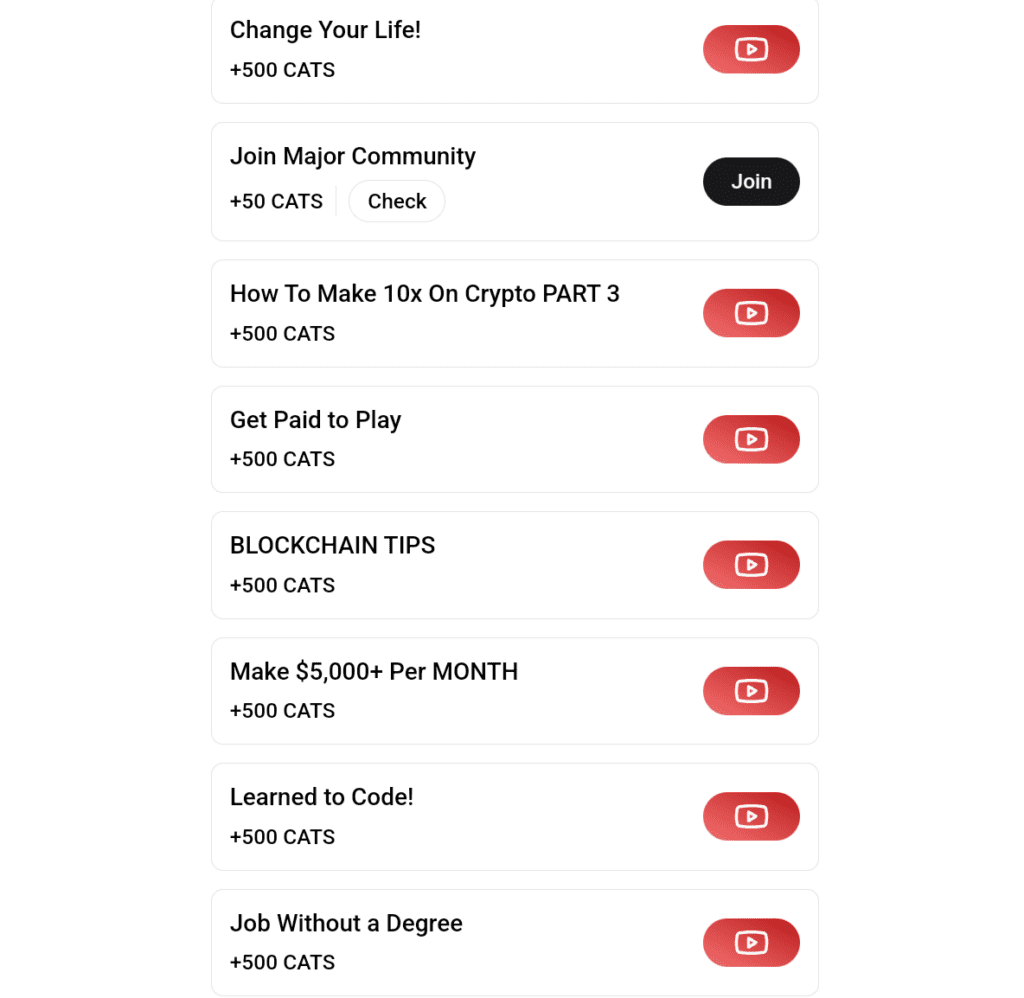Watch the Job Without a Degree video

coord(751,942)
